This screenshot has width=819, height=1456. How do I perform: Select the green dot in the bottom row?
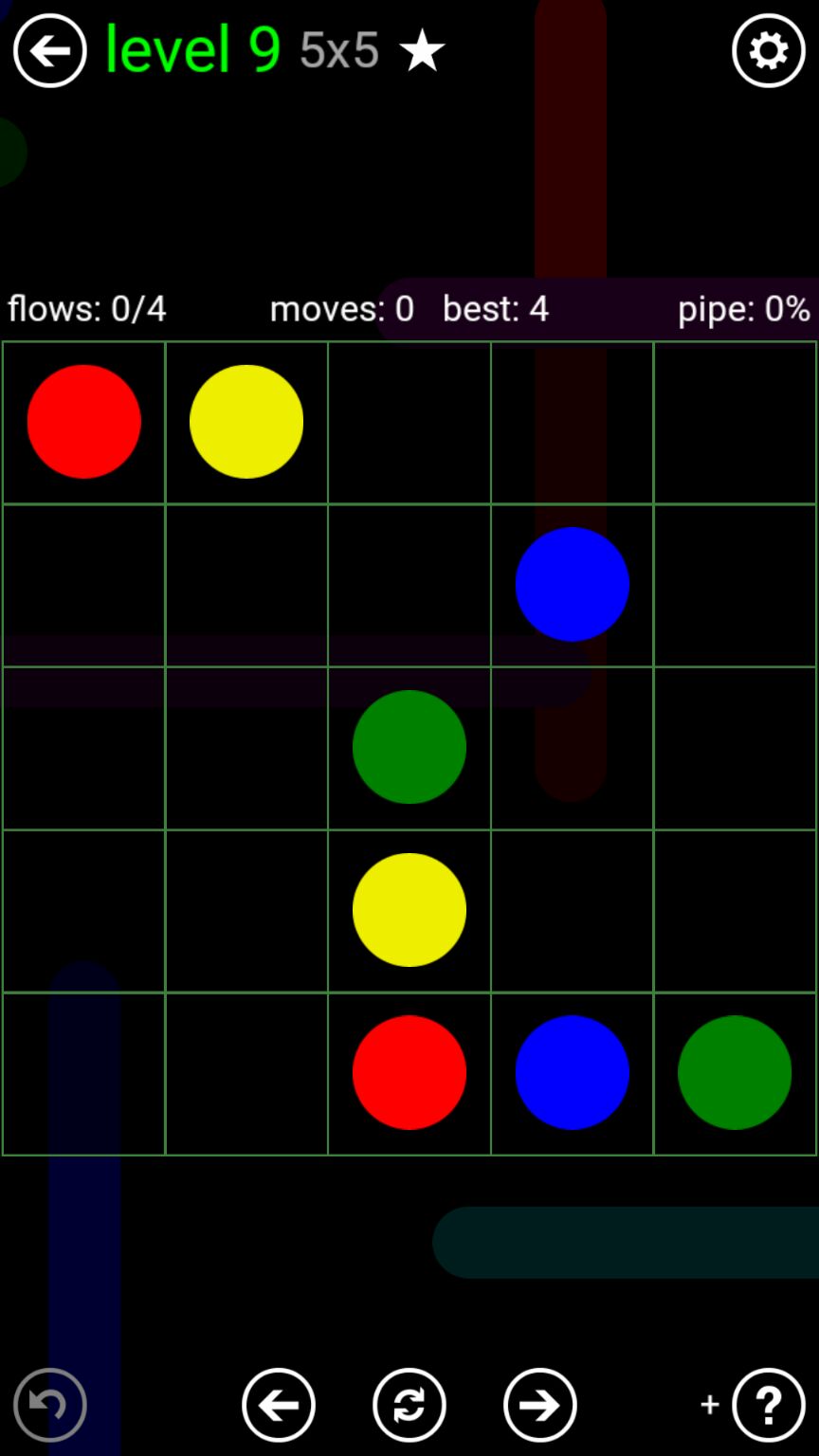pyautogui.click(x=735, y=1072)
